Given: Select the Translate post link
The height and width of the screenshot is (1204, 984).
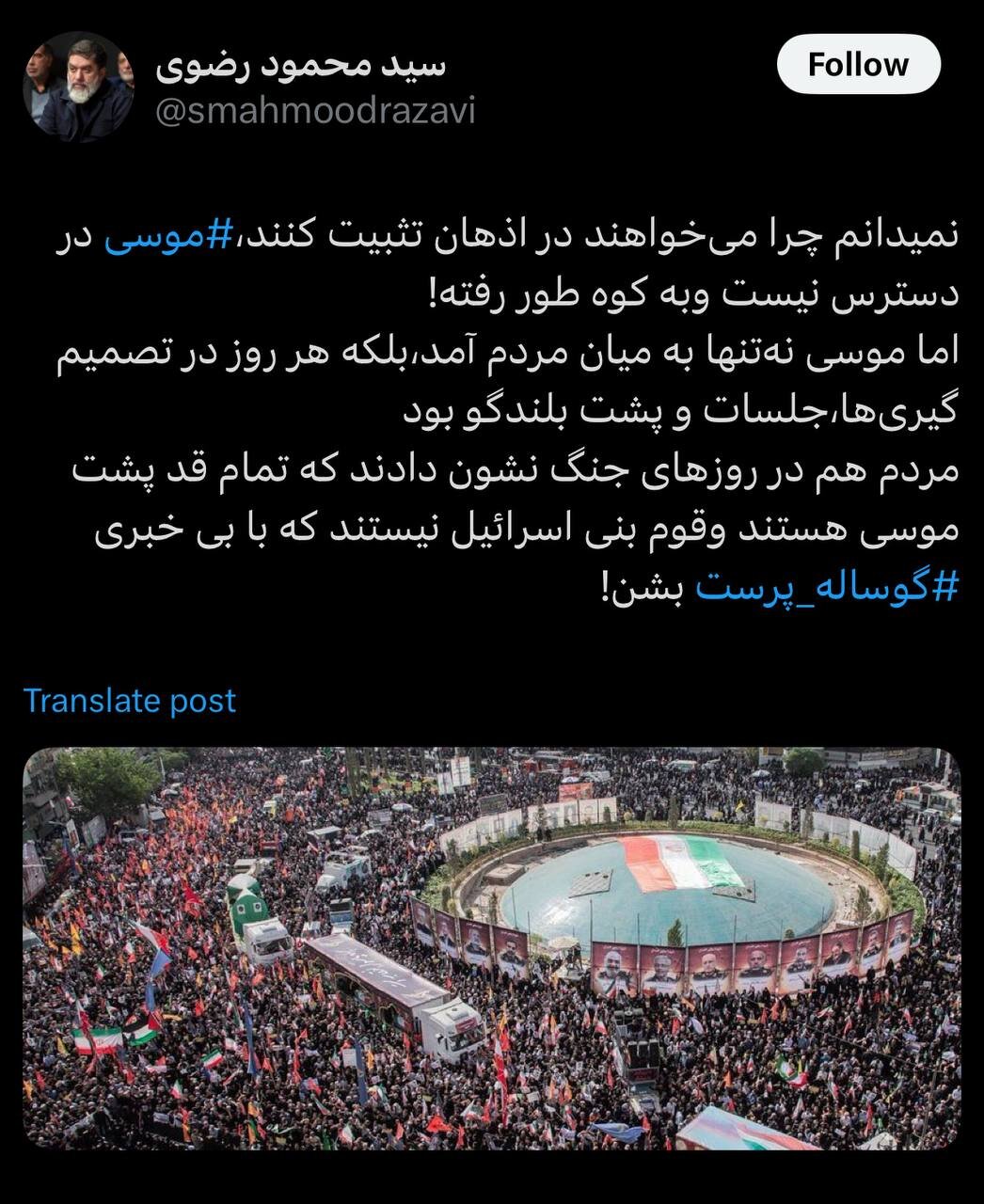Looking at the screenshot, I should 131,700.
